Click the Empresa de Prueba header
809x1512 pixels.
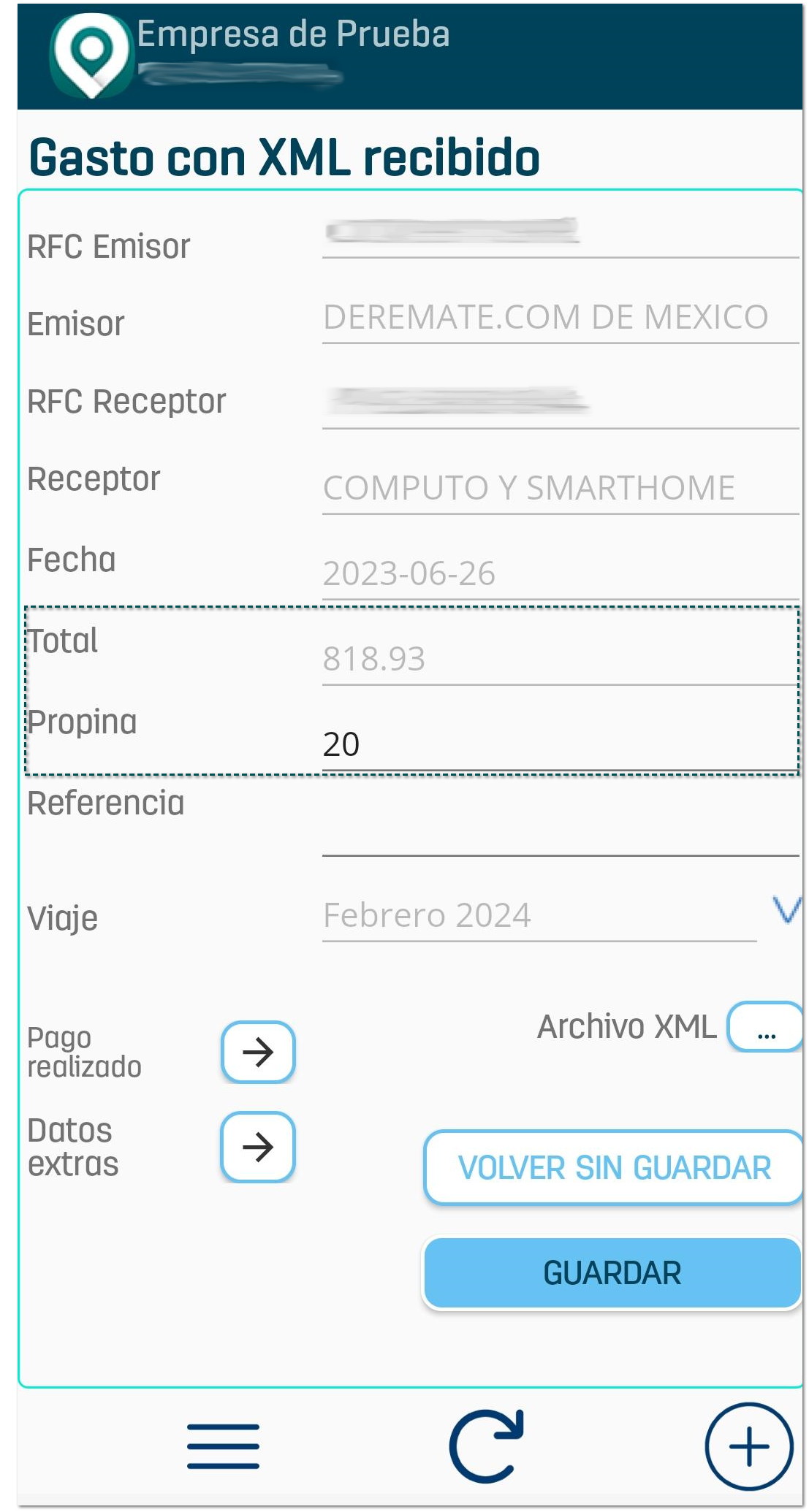292,33
